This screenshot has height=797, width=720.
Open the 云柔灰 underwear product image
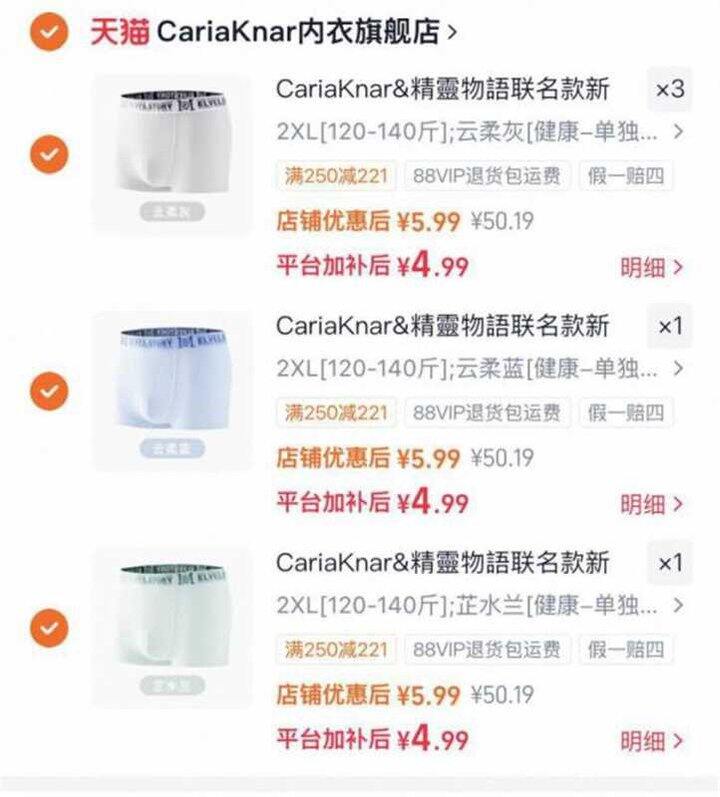172,154
